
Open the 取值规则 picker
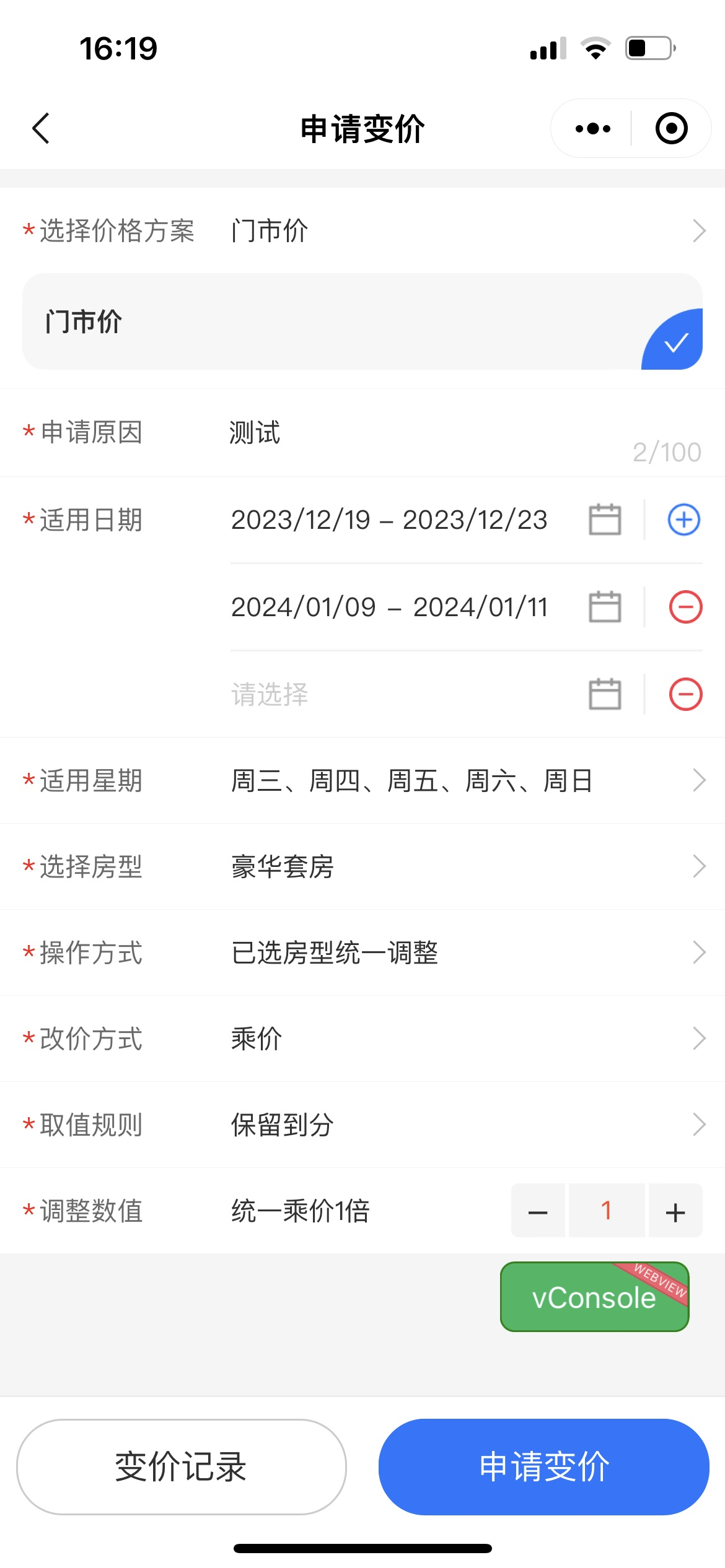point(362,1125)
